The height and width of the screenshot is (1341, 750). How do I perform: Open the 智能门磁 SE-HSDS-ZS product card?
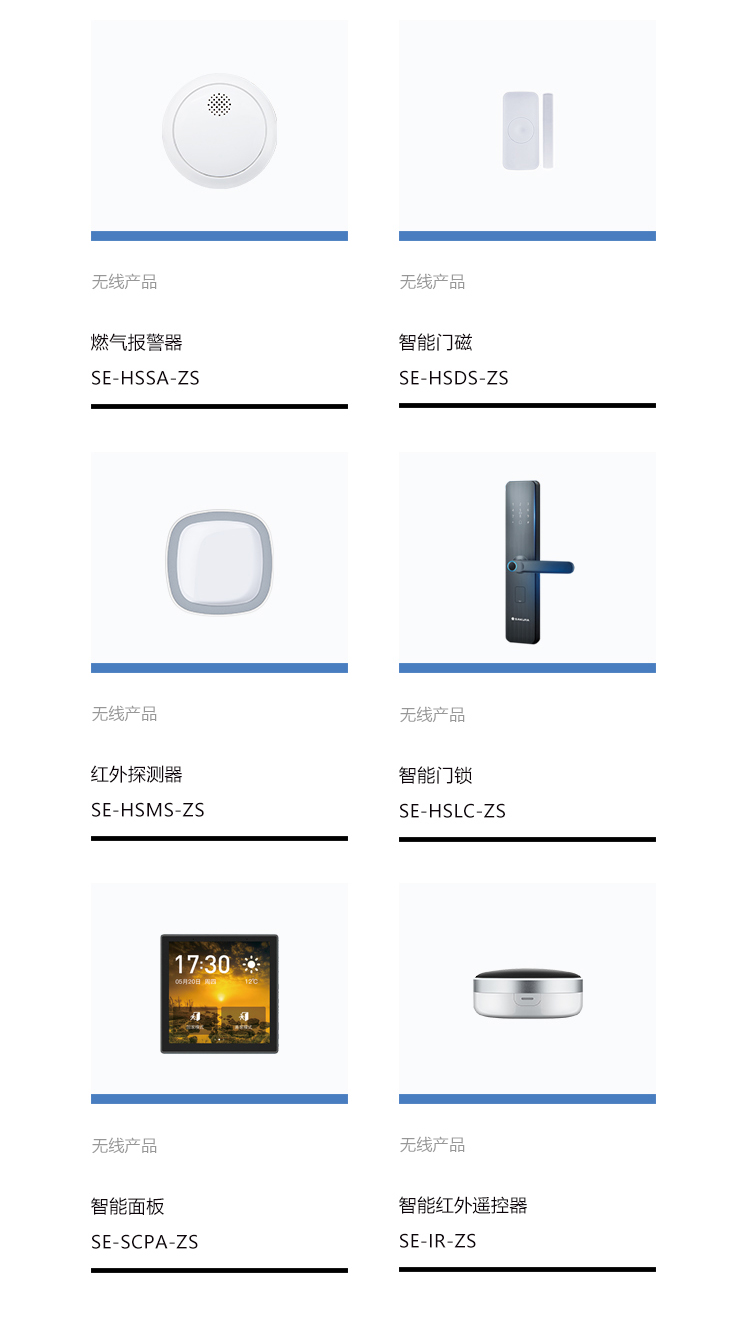(x=527, y=214)
